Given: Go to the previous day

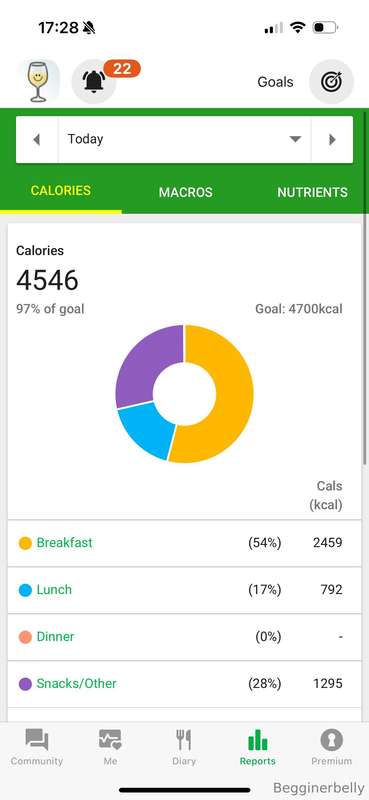Looking at the screenshot, I should (37, 139).
